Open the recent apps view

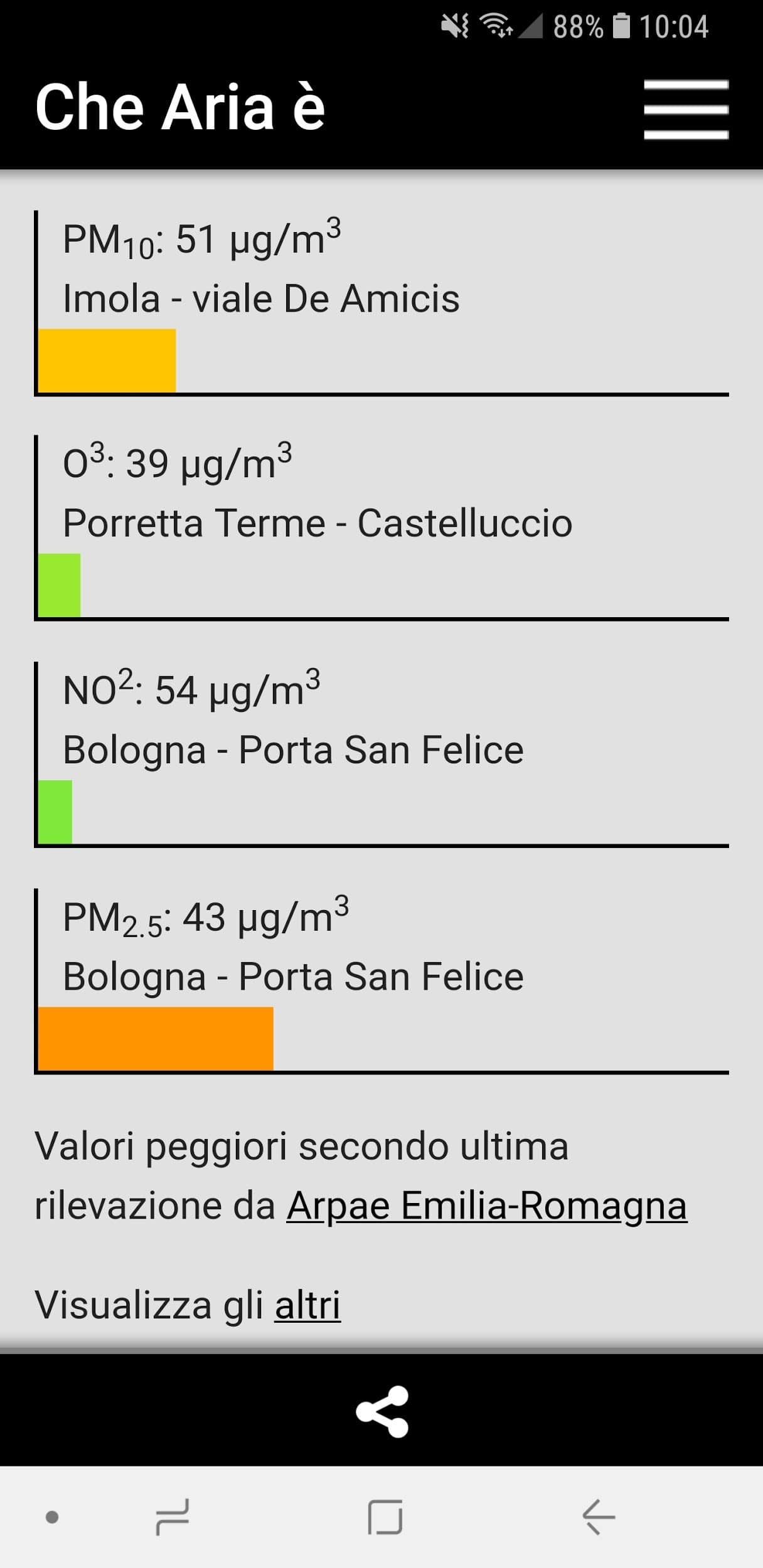(x=172, y=1517)
